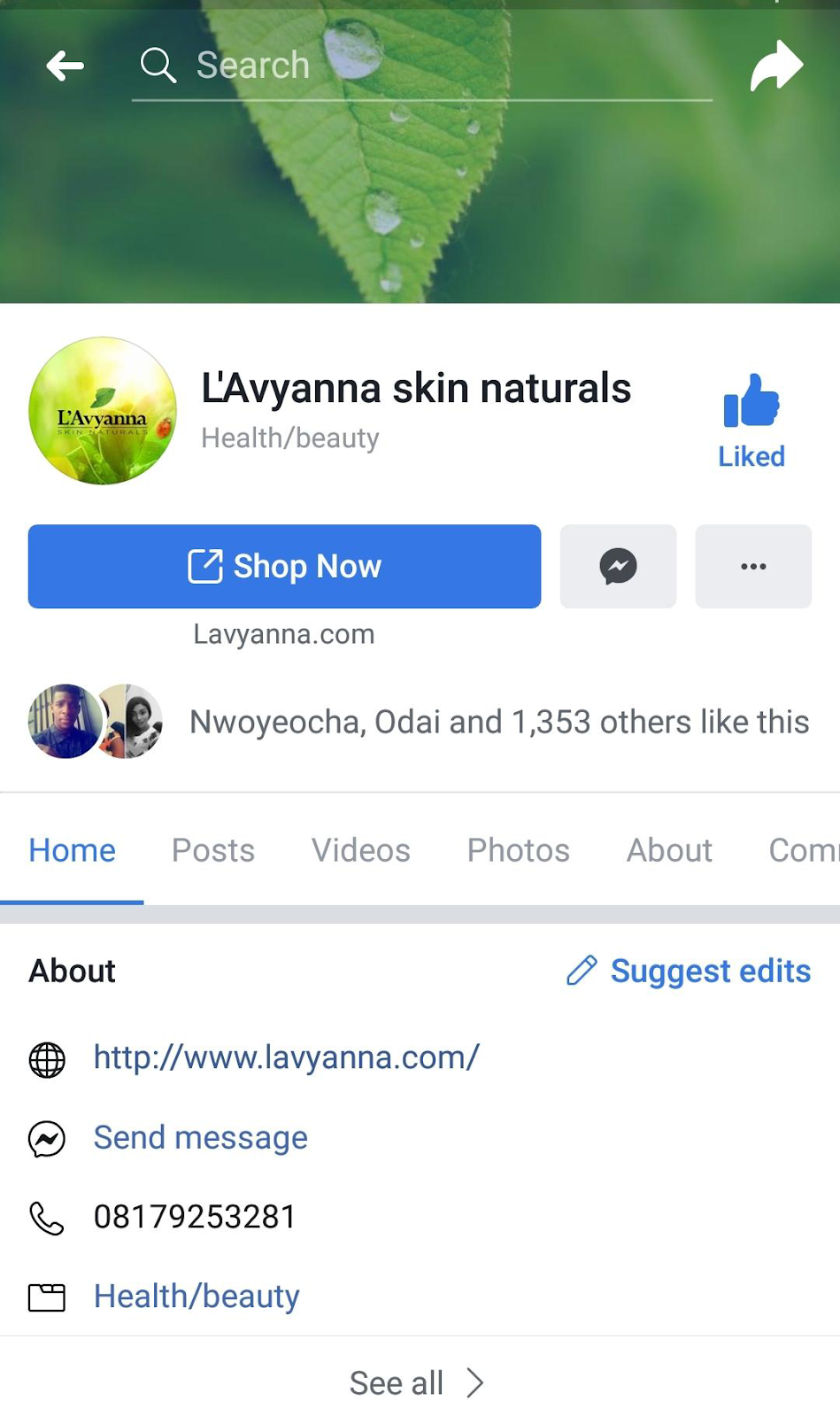Open the L'Avyanna profile picture
This screenshot has width=840, height=1417.
pos(103,411)
